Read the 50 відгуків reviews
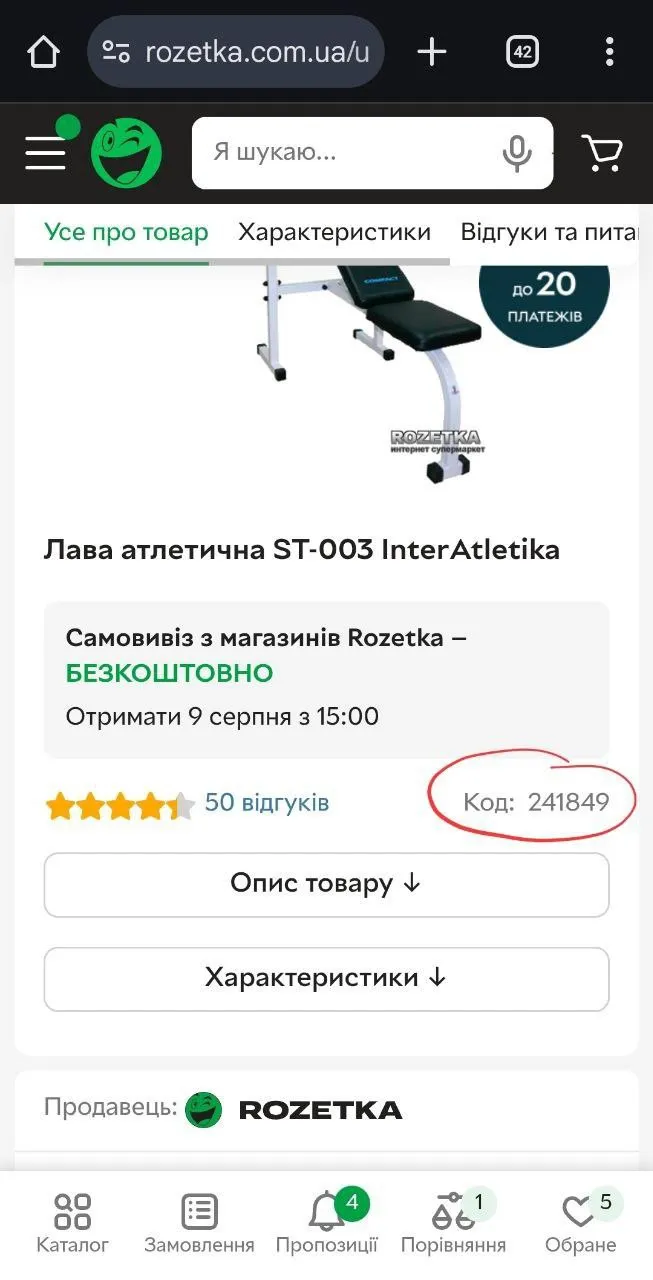 (x=266, y=802)
